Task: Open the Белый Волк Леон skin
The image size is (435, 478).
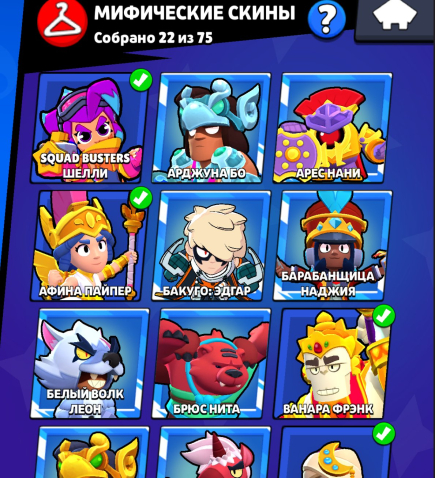Action: [90, 363]
